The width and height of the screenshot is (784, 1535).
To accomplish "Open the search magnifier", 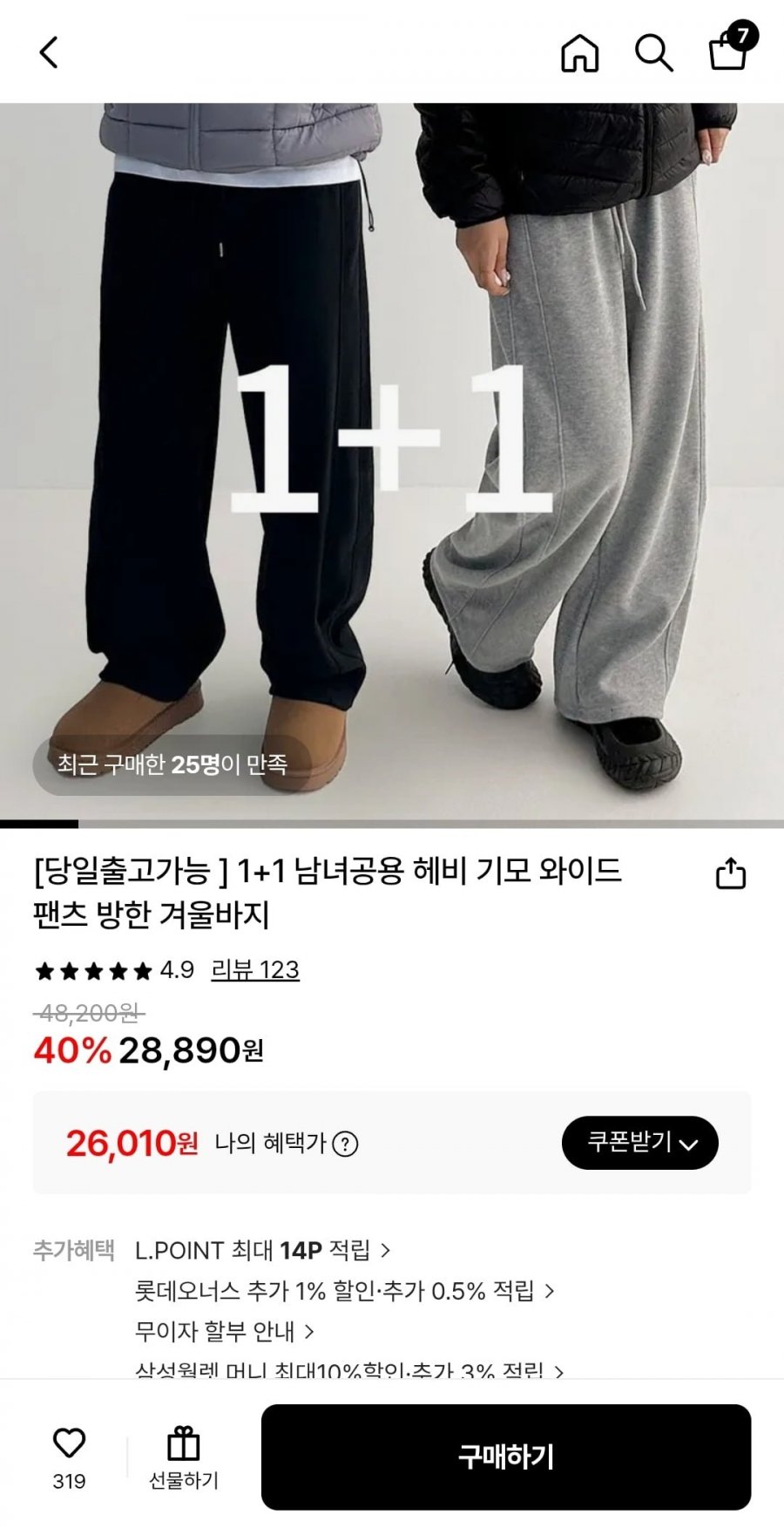I will tap(653, 52).
